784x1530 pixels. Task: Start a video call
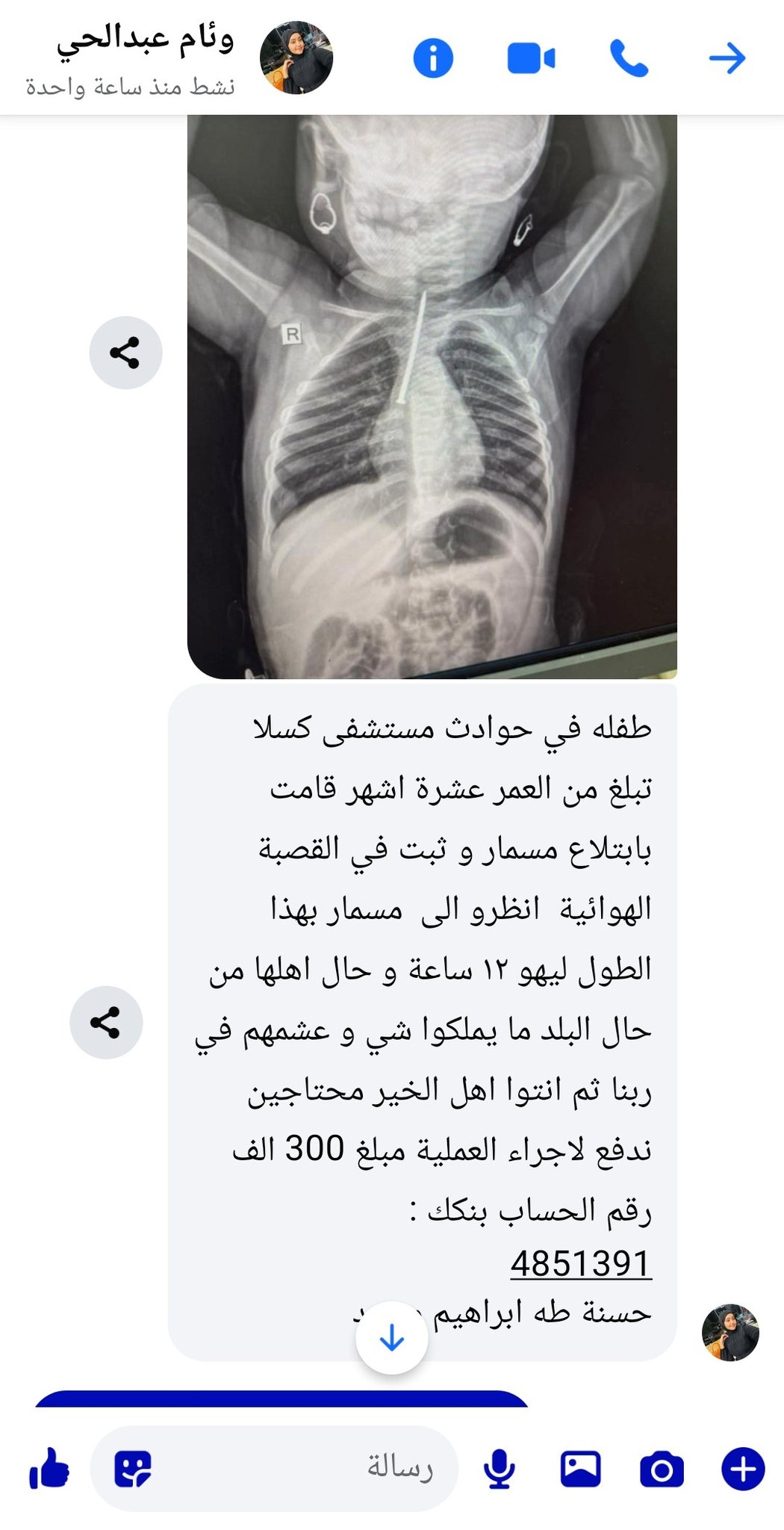pos(531,58)
